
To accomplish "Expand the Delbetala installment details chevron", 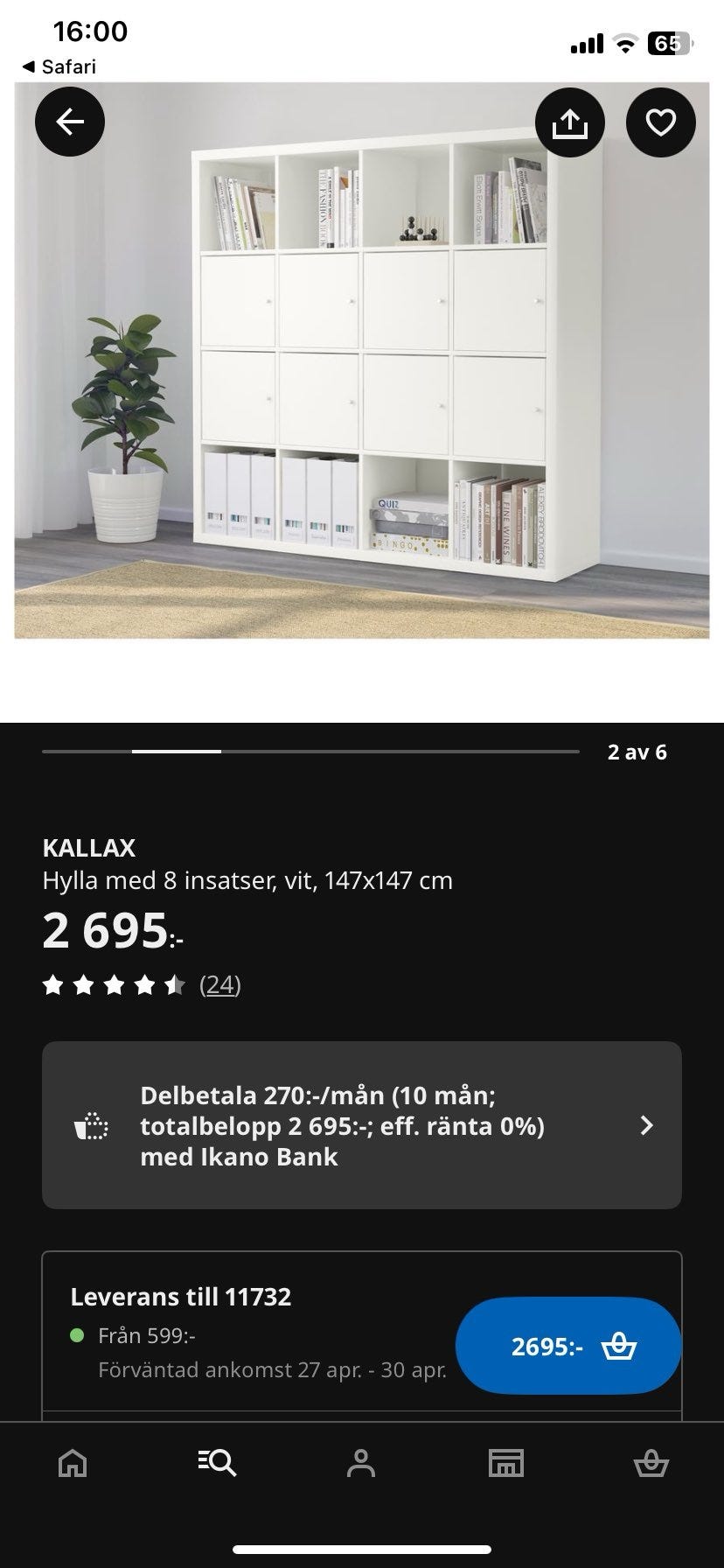I will click(x=646, y=1126).
